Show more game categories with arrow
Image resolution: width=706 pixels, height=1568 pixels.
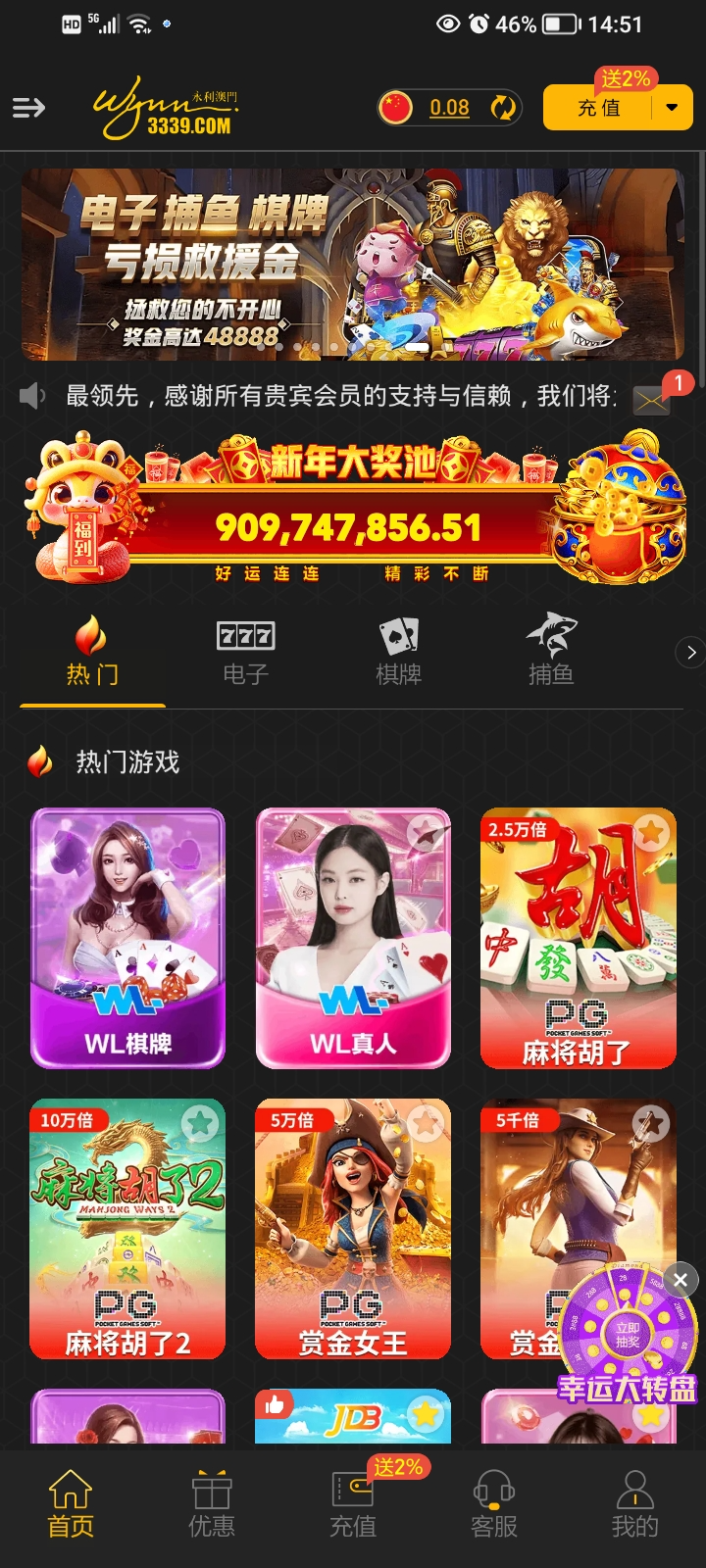[x=691, y=653]
